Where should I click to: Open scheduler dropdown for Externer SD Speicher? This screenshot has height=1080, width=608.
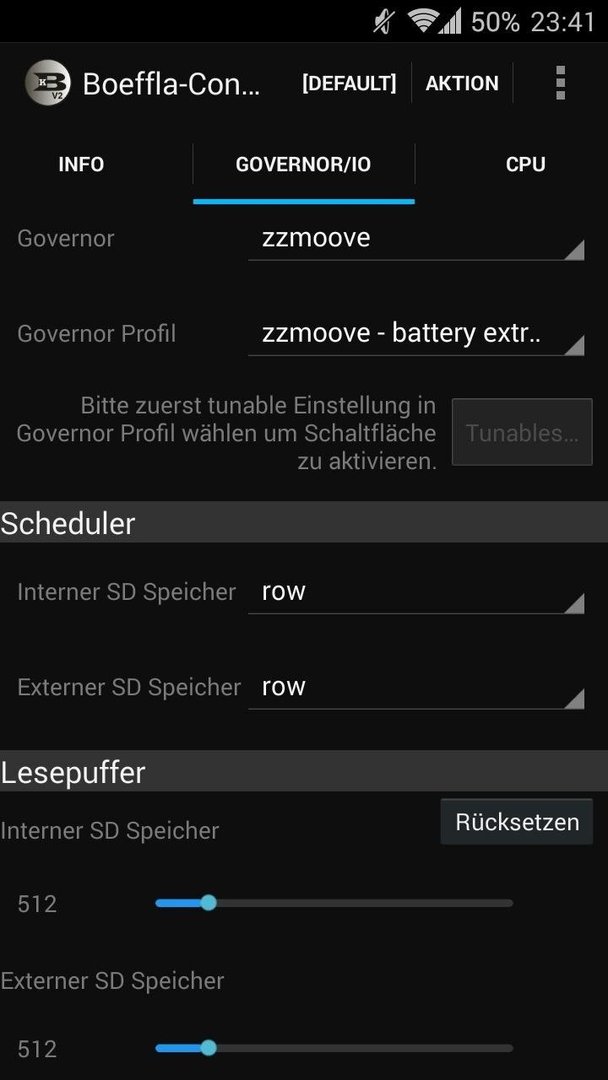pos(416,687)
